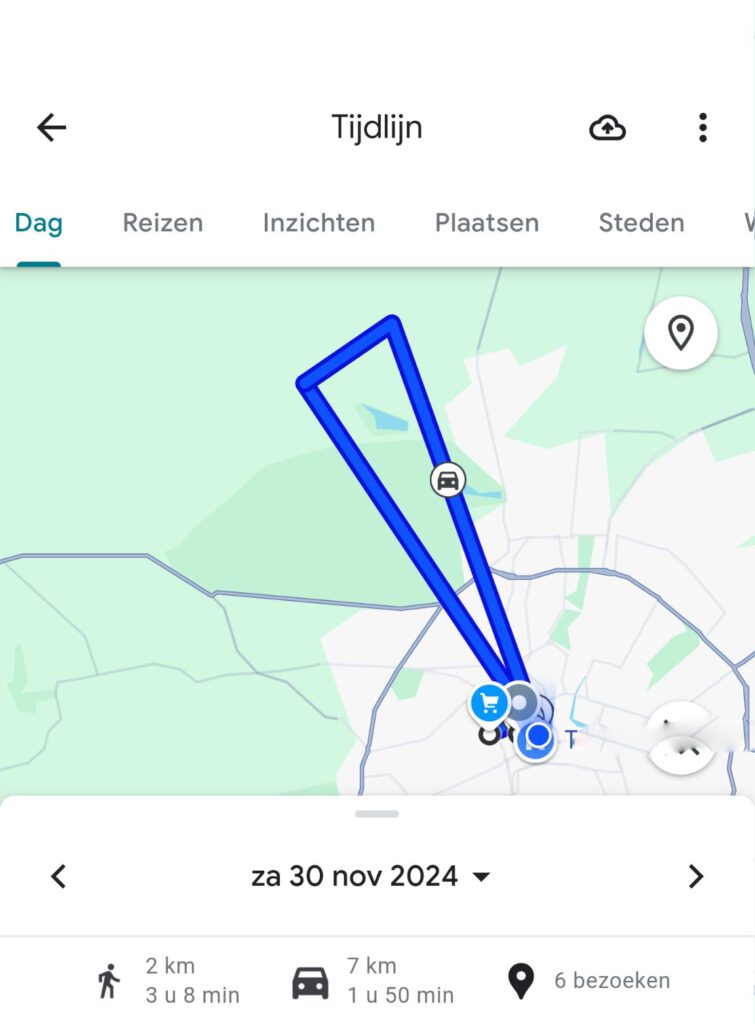Tap the location pin map button
Image resolution: width=755 pixels, height=1024 pixels.
click(x=681, y=332)
